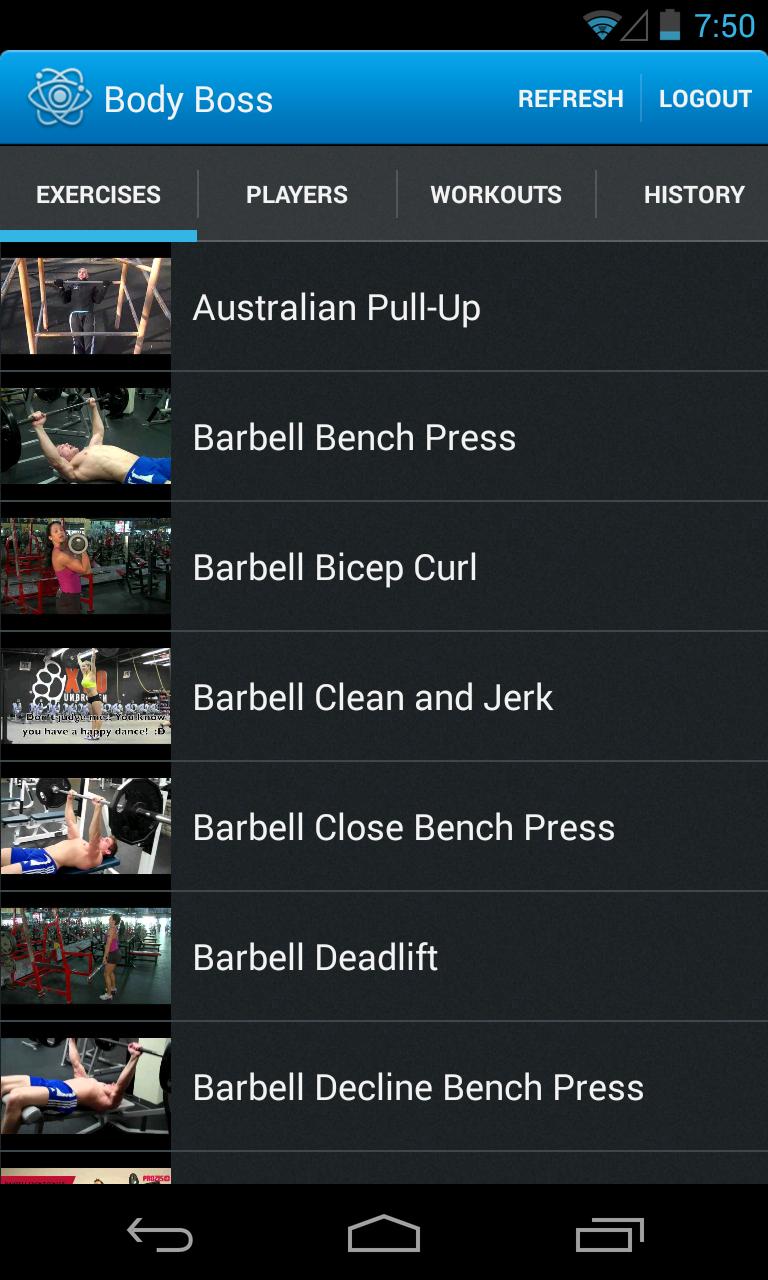Select the Barbell Bicep Curl exercise

(384, 567)
